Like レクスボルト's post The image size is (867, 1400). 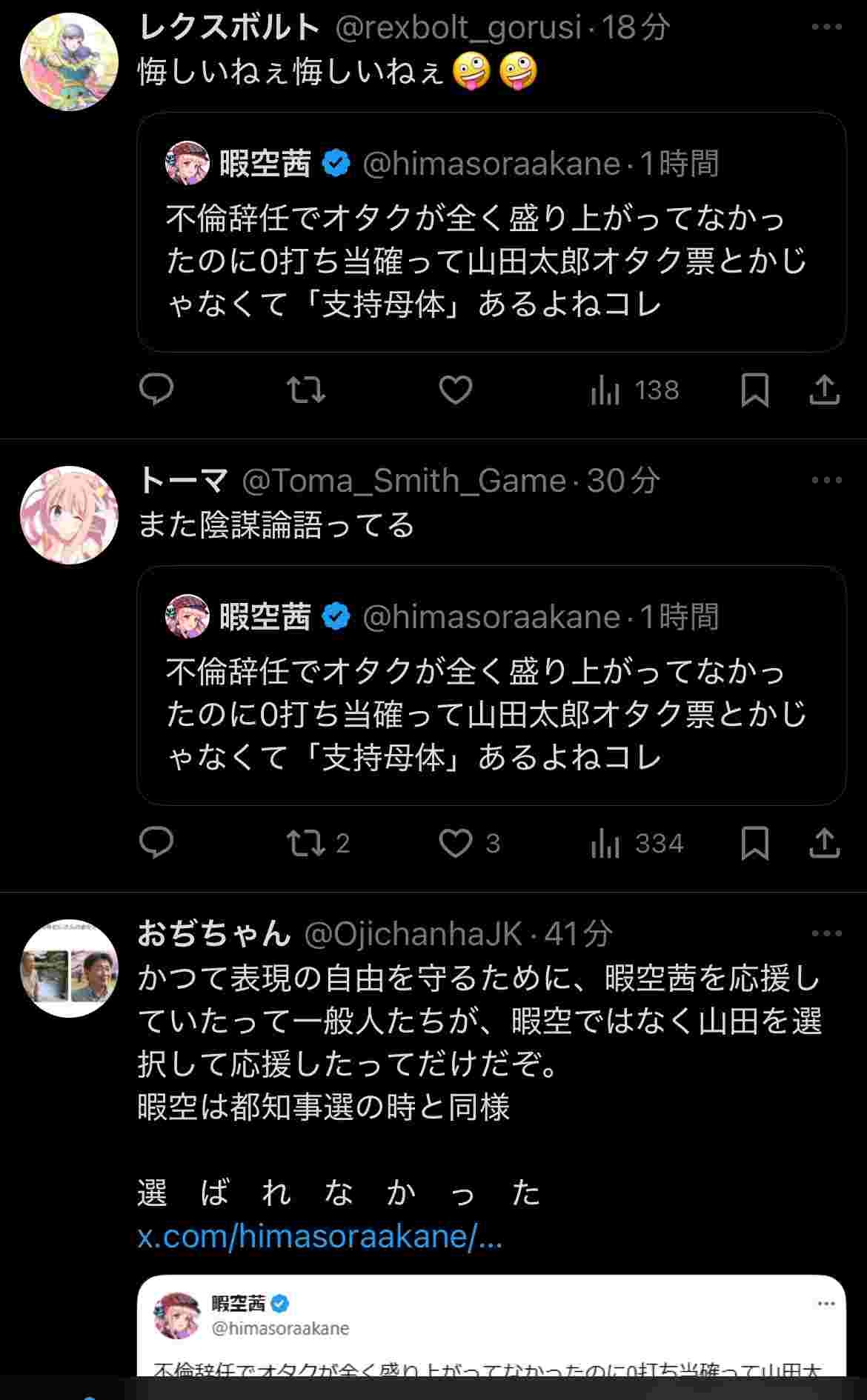click(456, 390)
